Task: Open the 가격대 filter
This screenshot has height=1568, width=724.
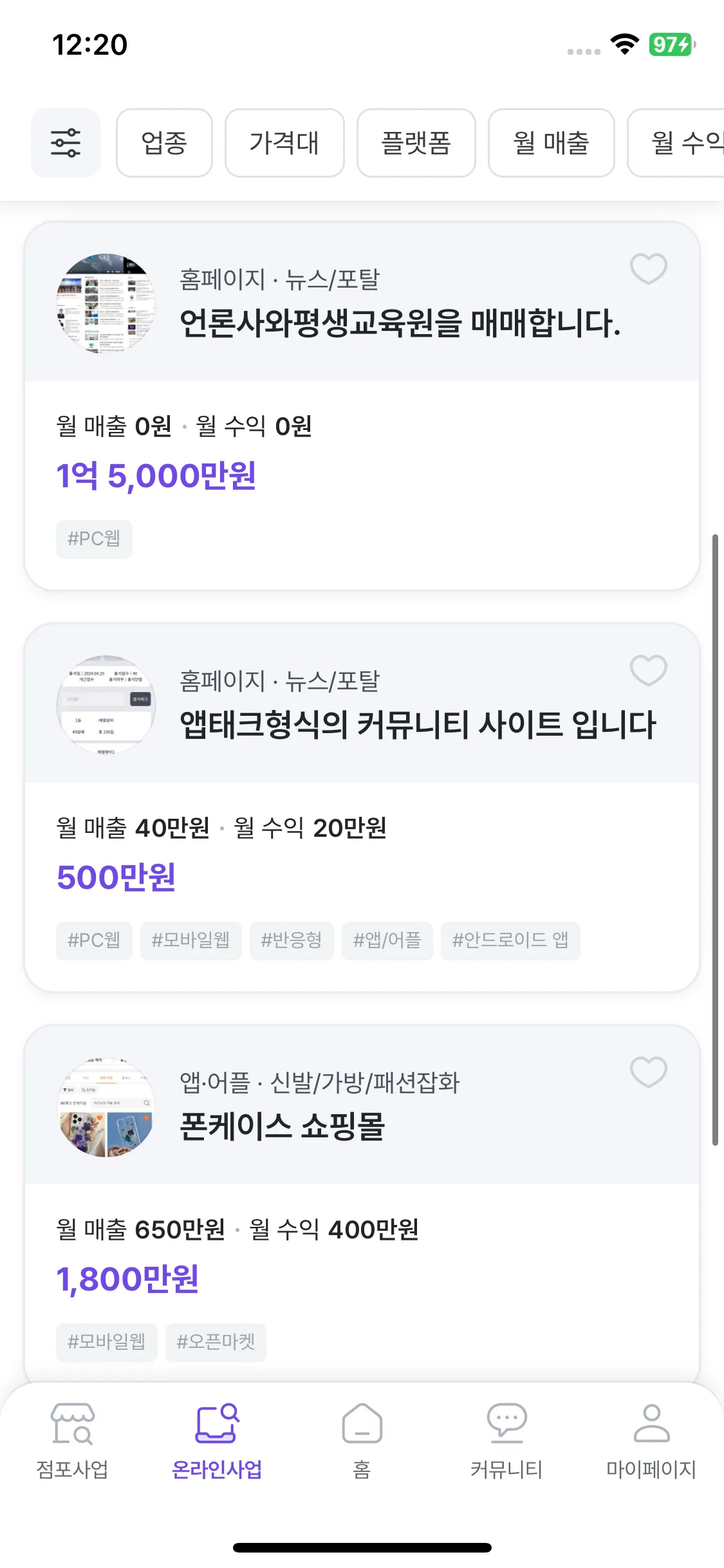Action: pyautogui.click(x=284, y=143)
